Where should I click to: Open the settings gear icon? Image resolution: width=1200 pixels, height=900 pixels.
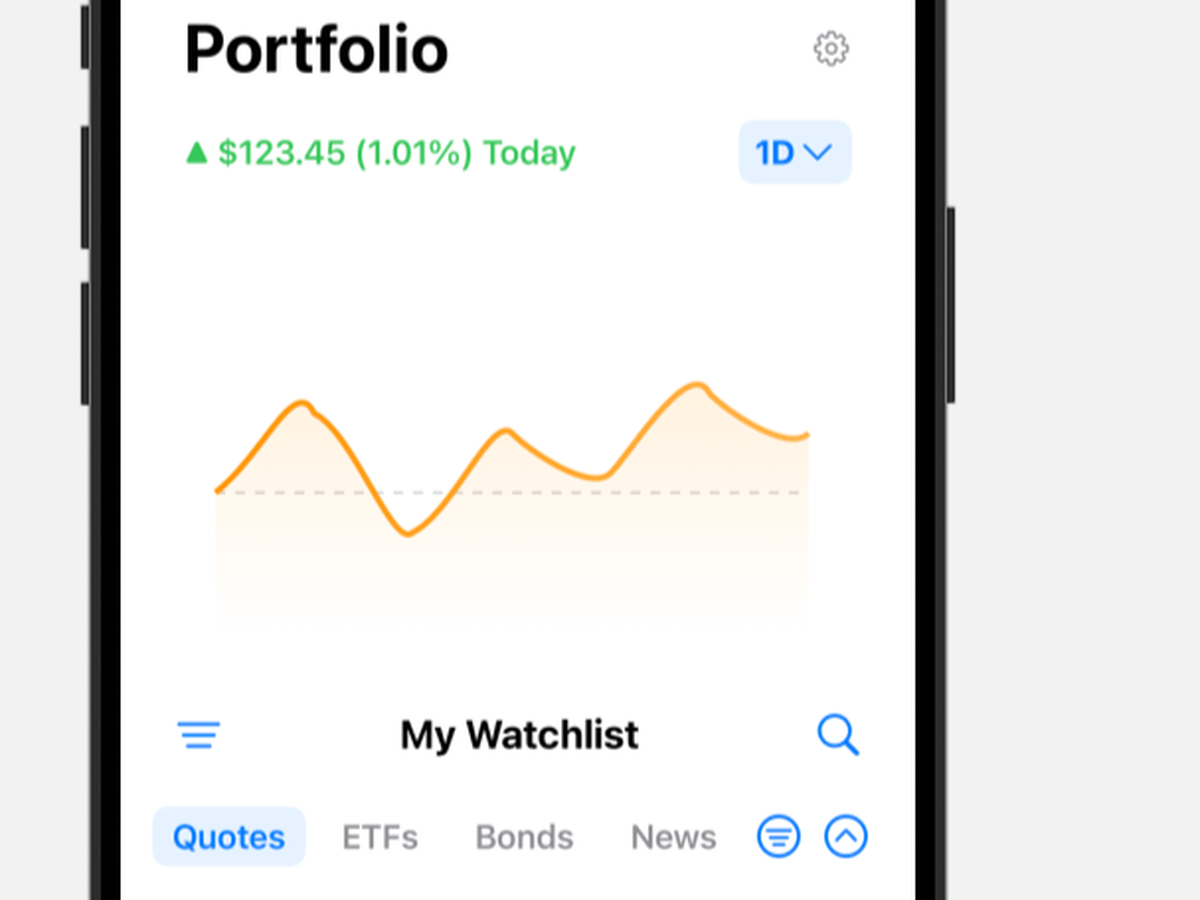(831, 48)
